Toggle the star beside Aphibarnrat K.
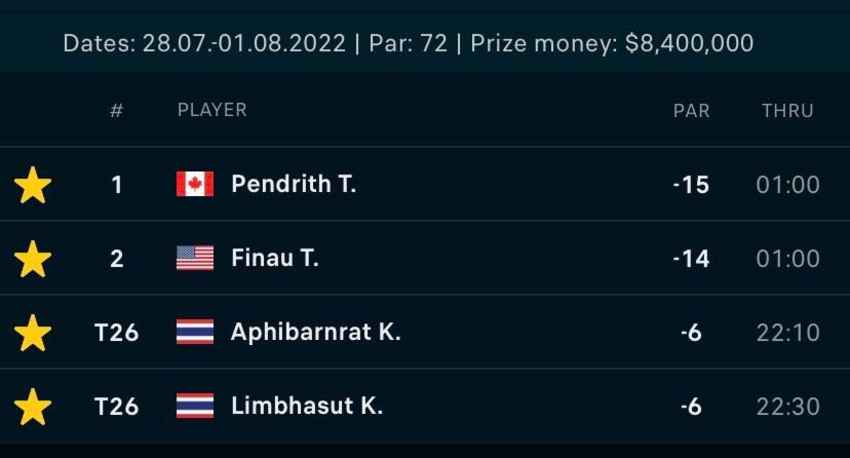This screenshot has height=458, width=850. tap(33, 333)
